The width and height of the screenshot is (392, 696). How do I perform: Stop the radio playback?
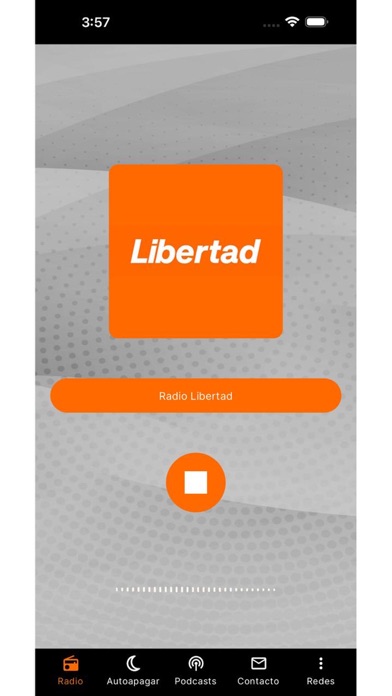tap(195, 482)
